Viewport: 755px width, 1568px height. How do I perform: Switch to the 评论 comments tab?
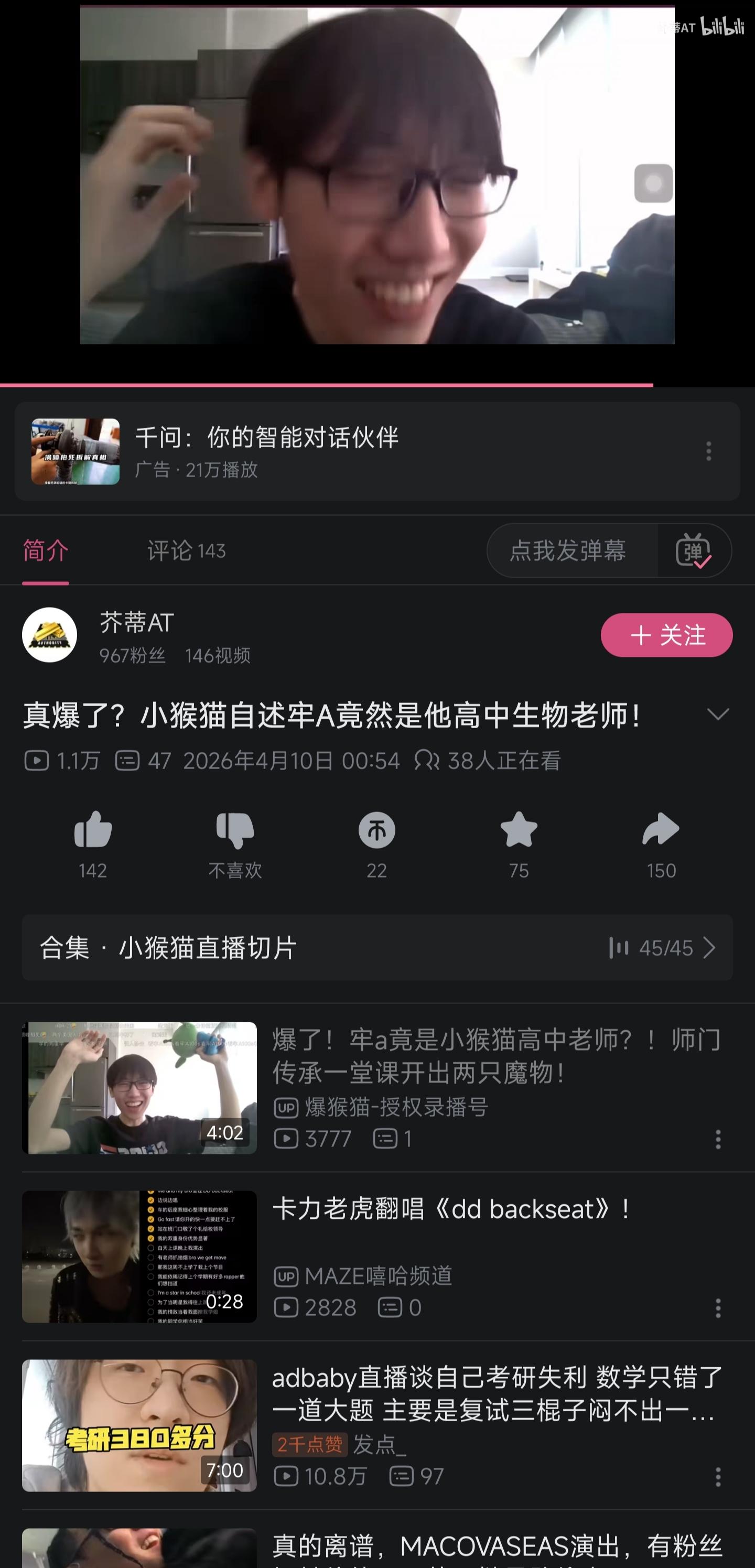[x=186, y=551]
